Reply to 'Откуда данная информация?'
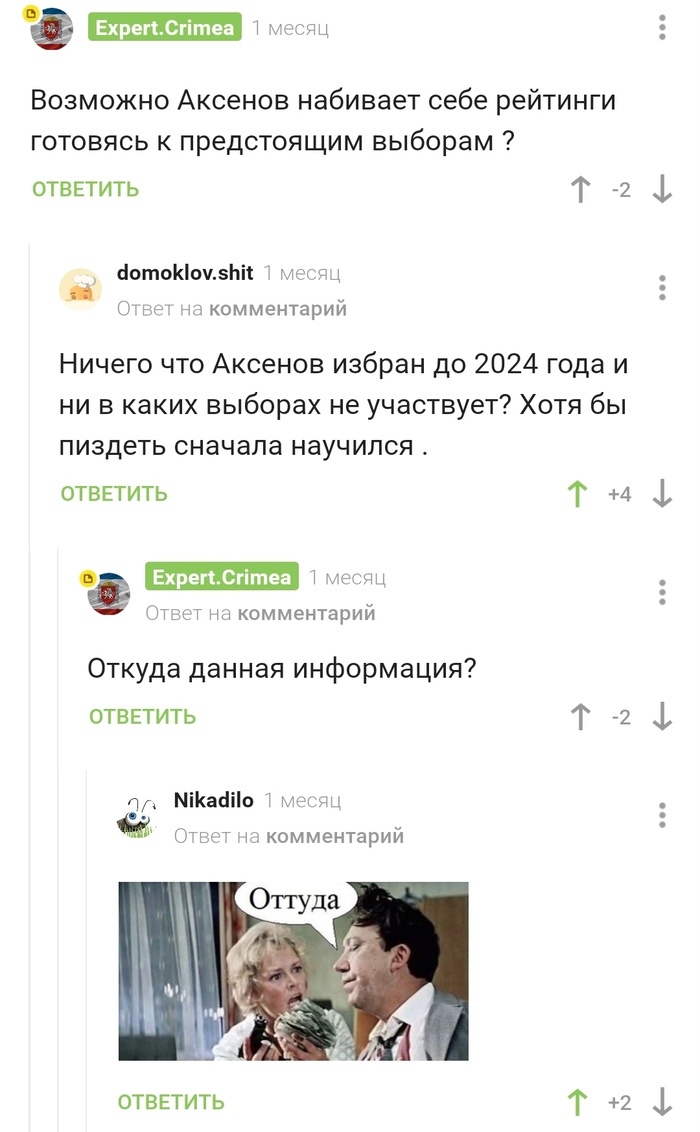This screenshot has height=1132, width=700. point(143,716)
